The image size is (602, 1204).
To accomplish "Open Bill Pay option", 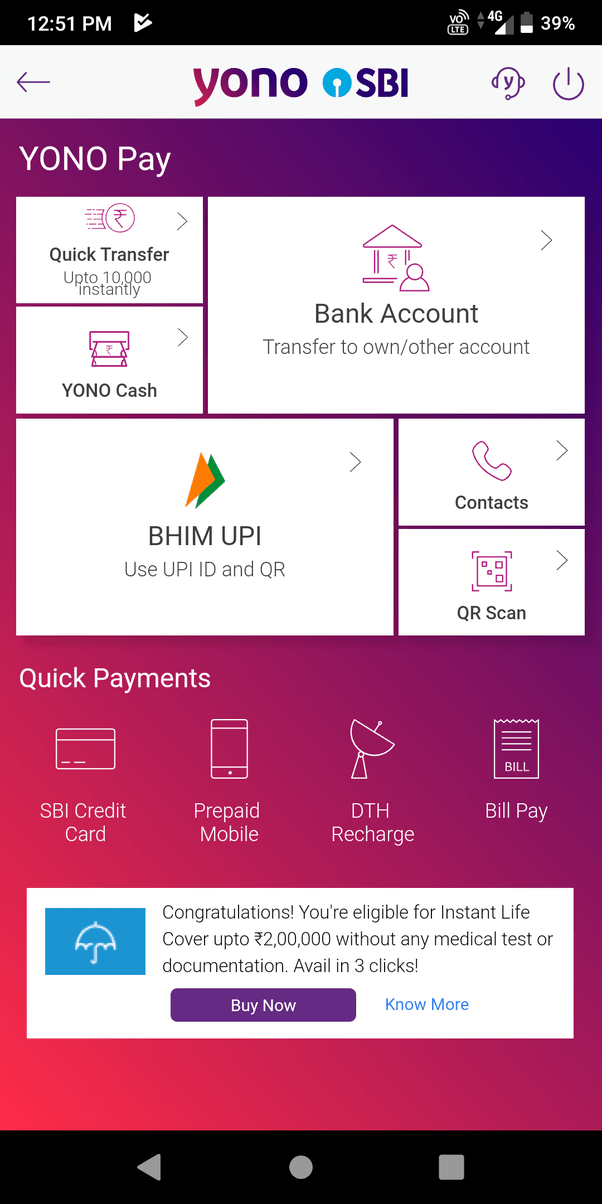I will (516, 768).
